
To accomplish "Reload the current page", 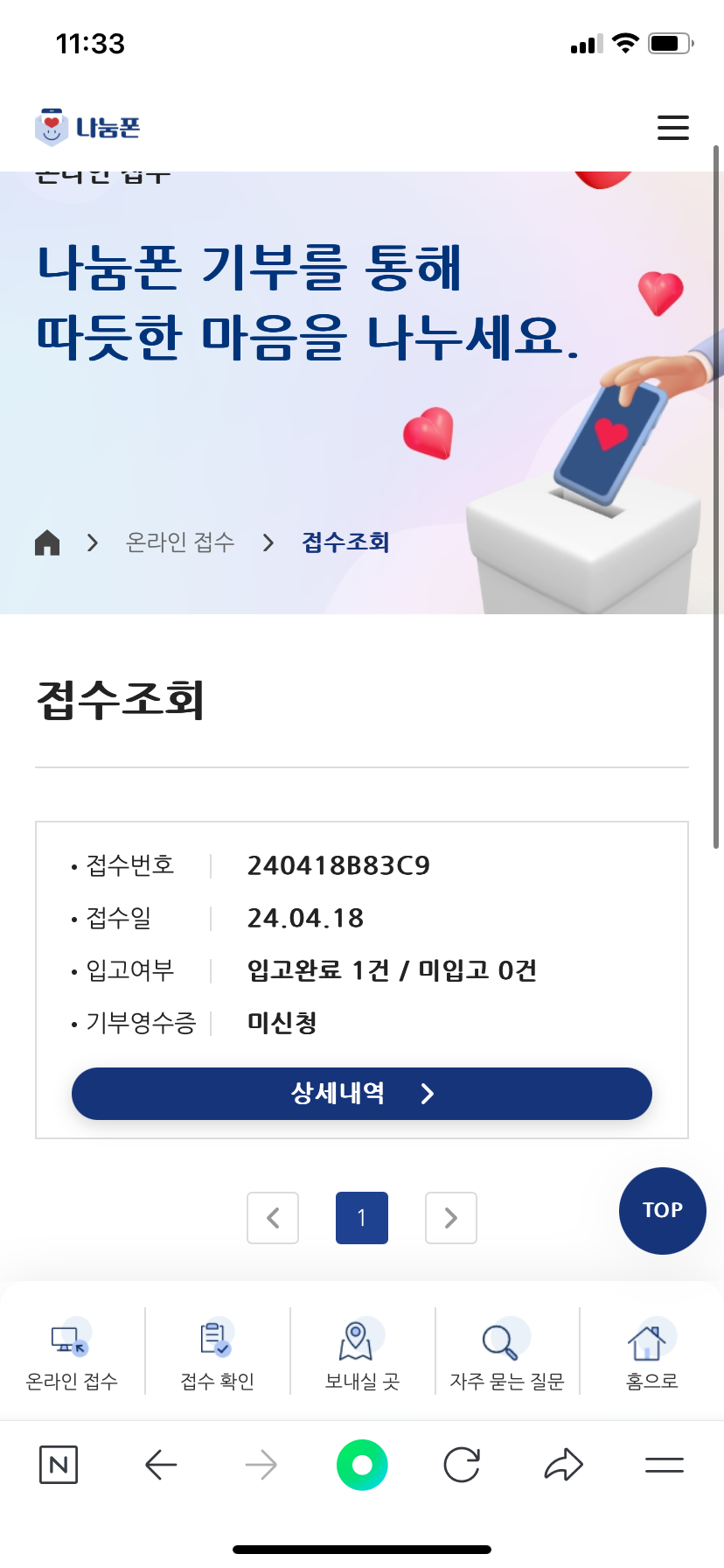I will click(462, 1464).
